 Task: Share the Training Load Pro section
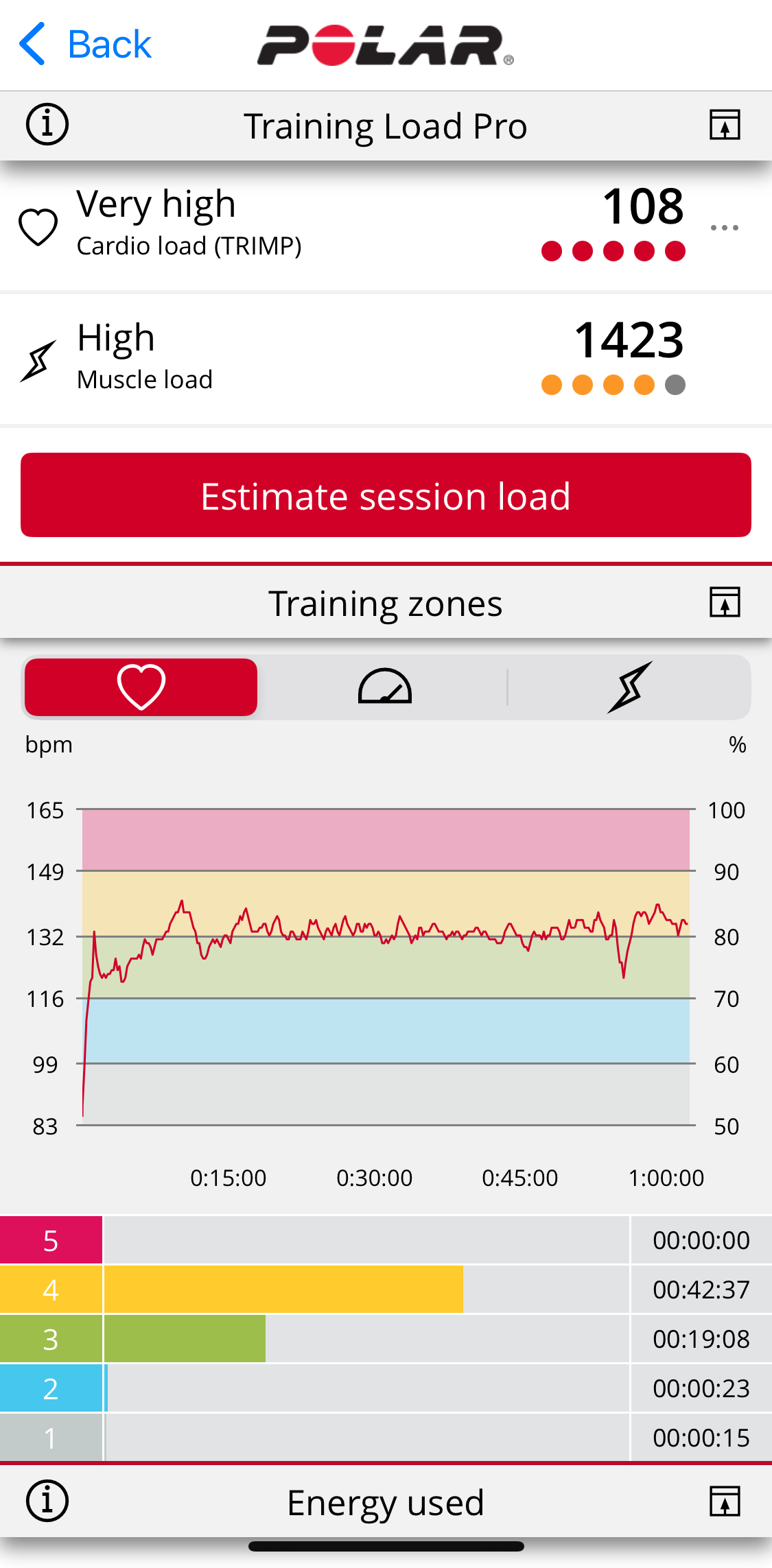pos(725,125)
